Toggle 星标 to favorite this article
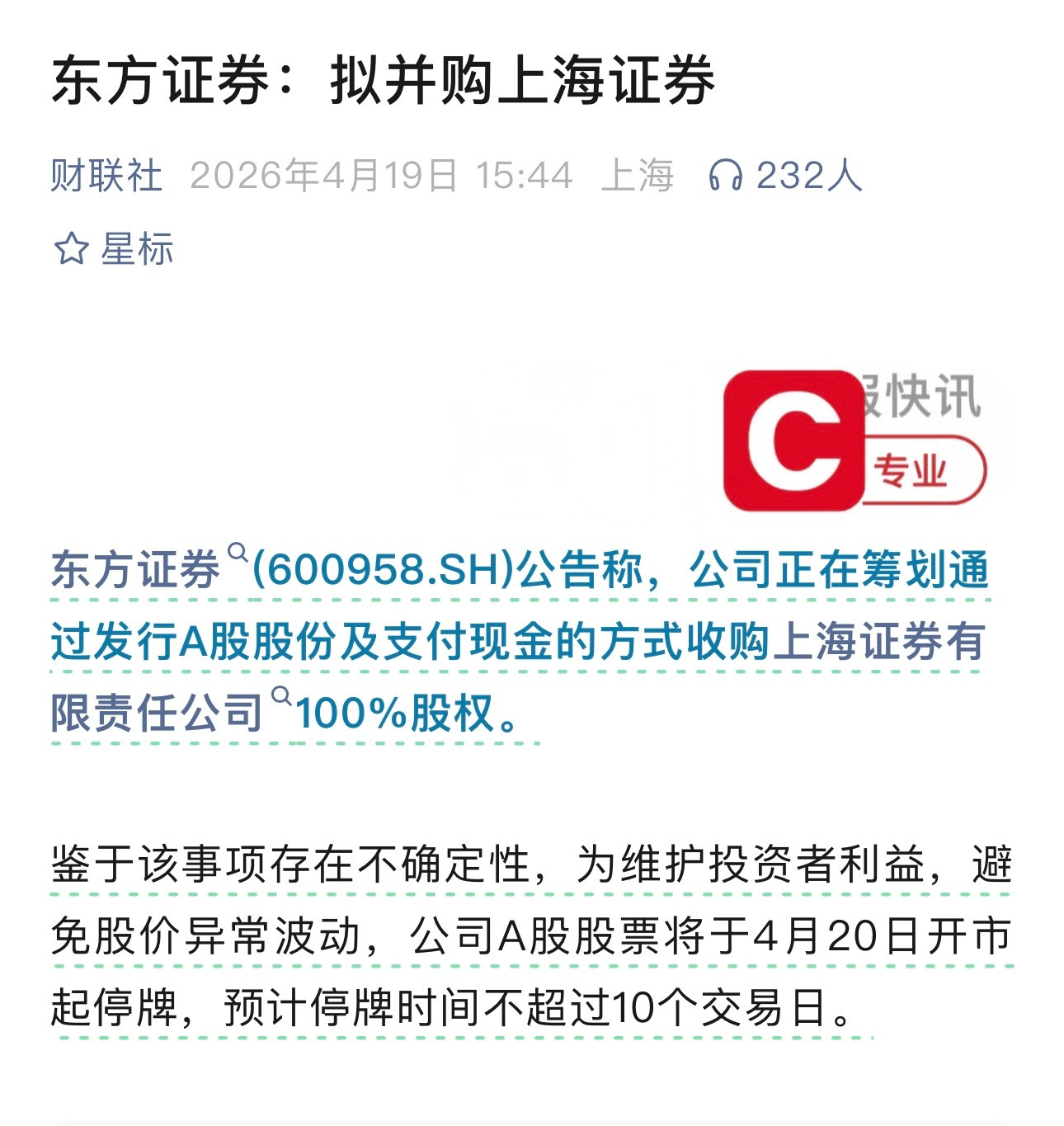The width and height of the screenshot is (1064, 1126). pyautogui.click(x=137, y=250)
